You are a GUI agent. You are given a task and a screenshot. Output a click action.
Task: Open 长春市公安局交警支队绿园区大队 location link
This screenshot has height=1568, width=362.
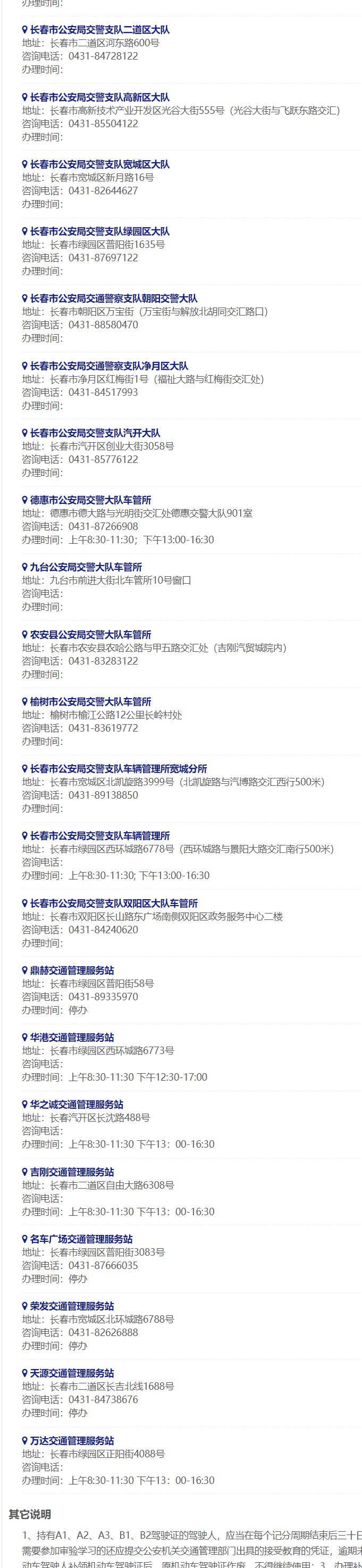[x=99, y=231]
